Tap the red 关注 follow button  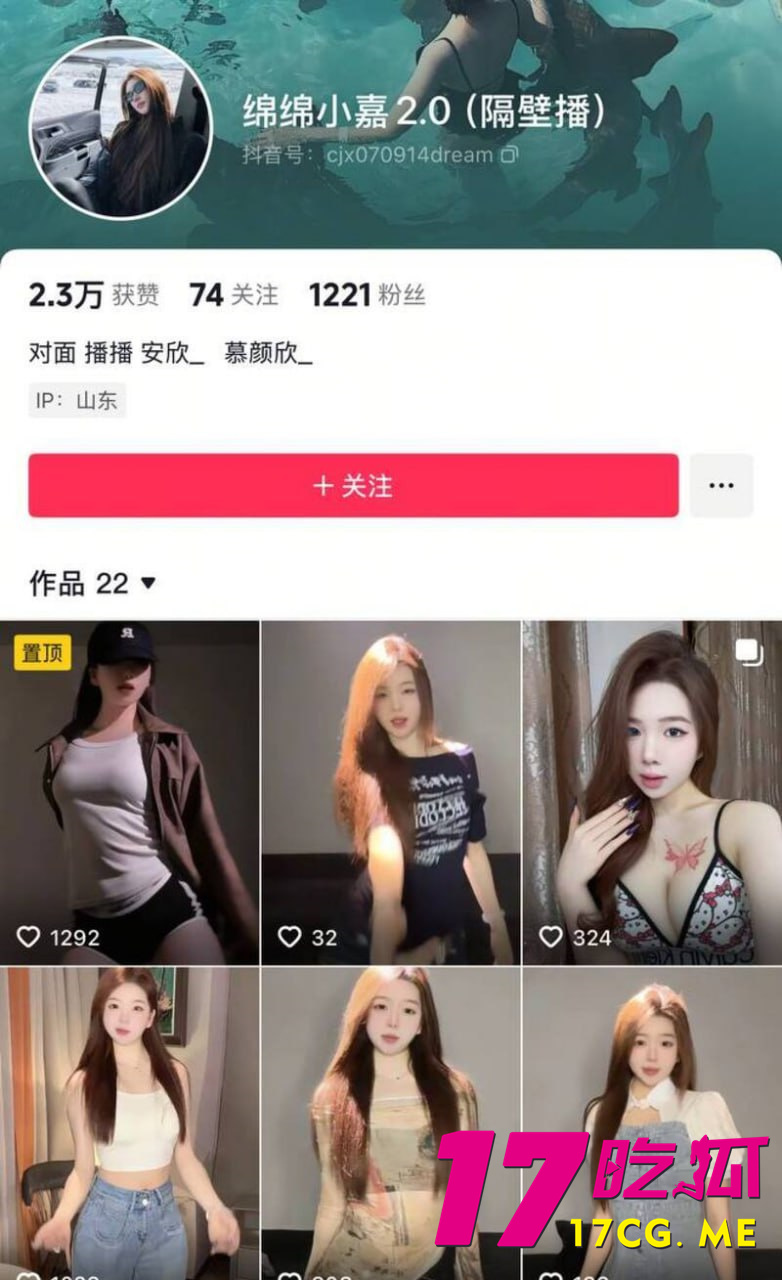click(353, 486)
